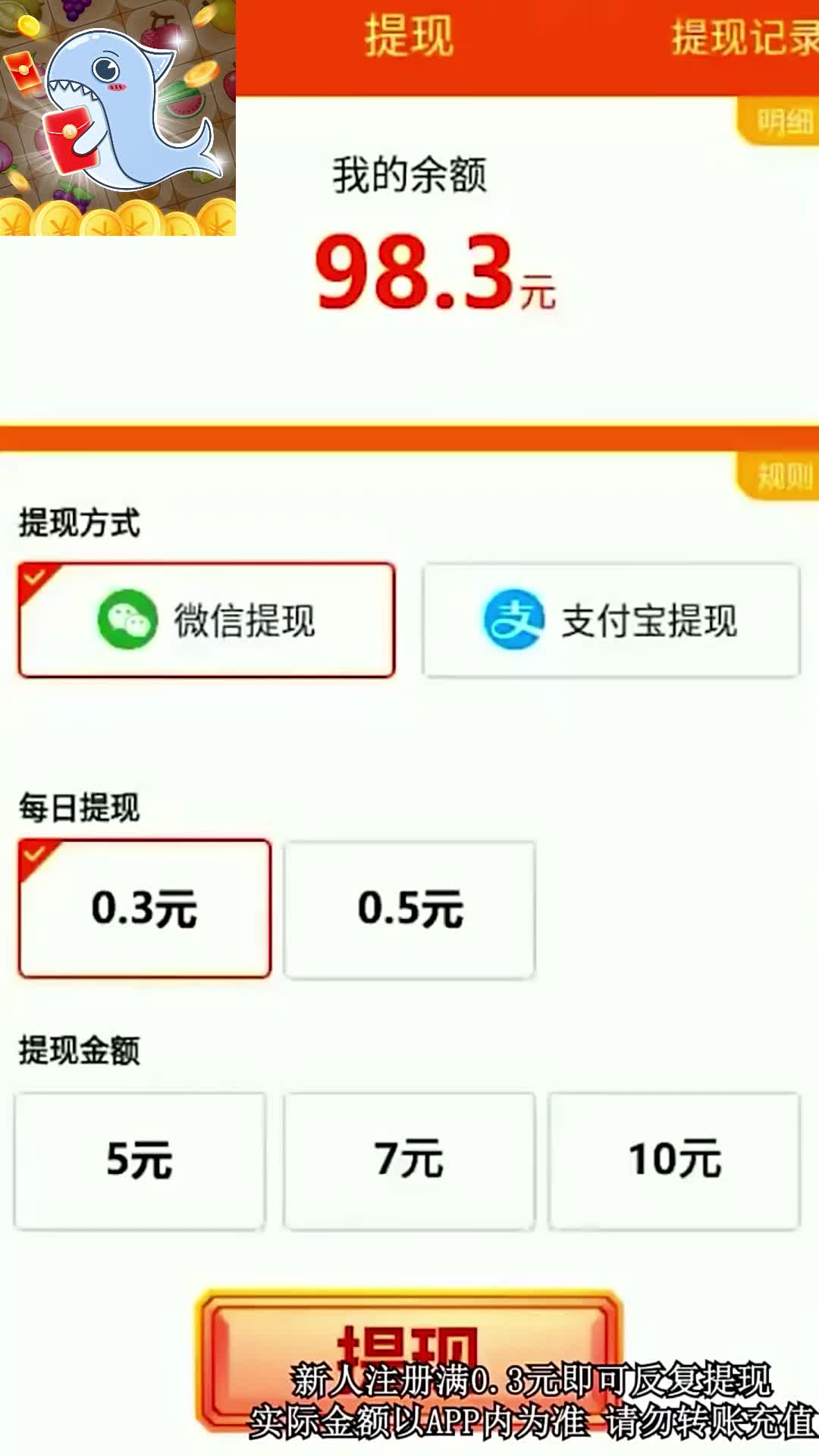Choose the 5元 withdrawal amount
Screen dimensions: 819x1456
click(x=140, y=1160)
